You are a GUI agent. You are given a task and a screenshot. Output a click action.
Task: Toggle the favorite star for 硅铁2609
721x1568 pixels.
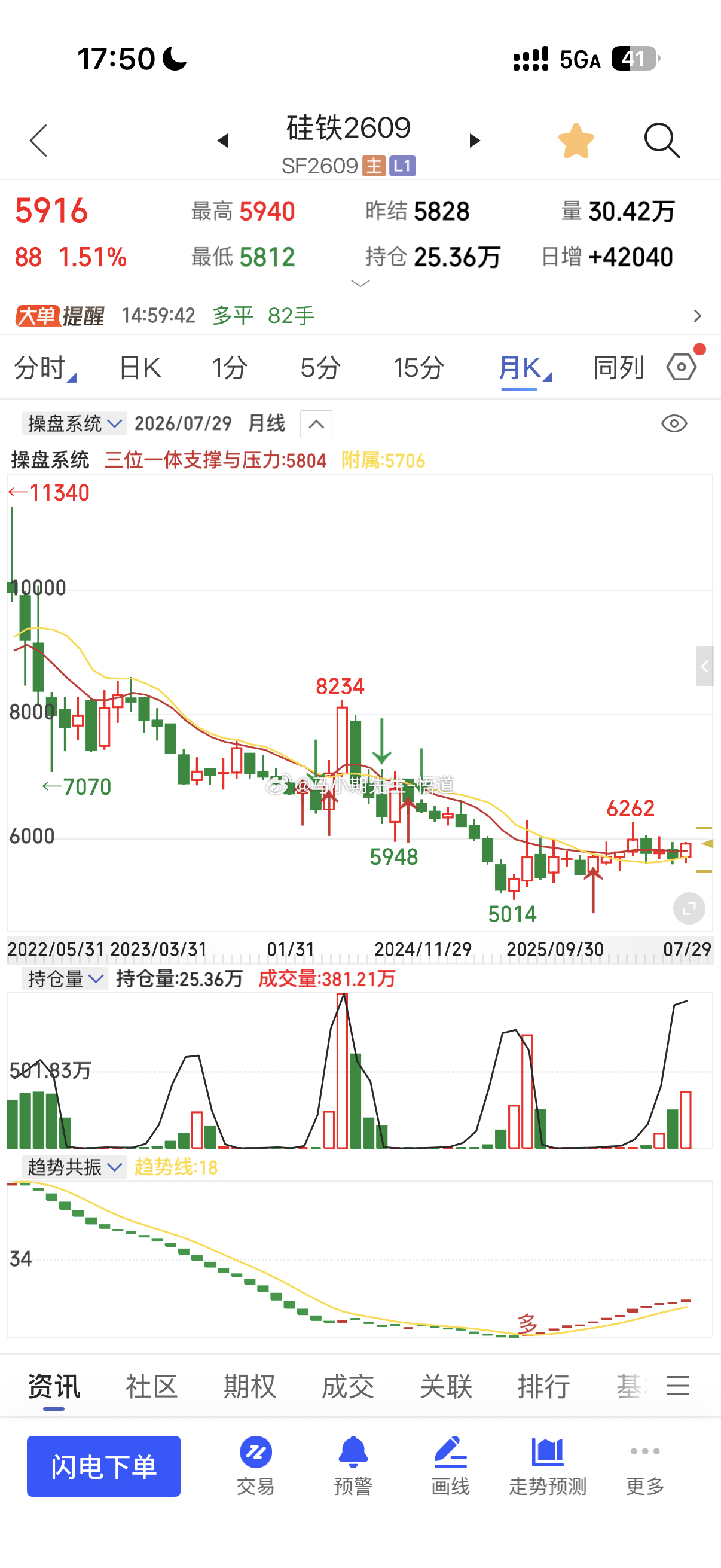[576, 141]
